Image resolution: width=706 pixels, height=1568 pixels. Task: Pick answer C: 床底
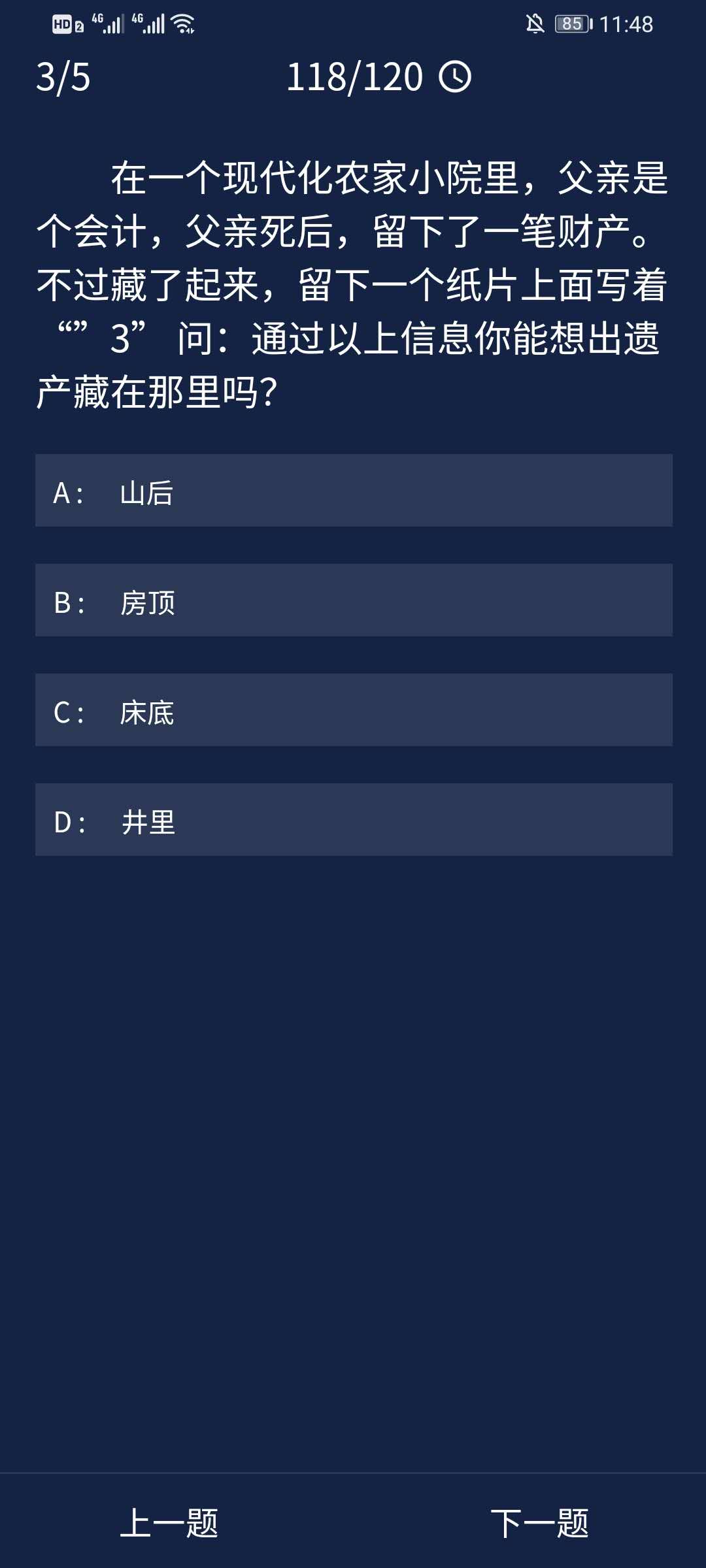tap(353, 710)
